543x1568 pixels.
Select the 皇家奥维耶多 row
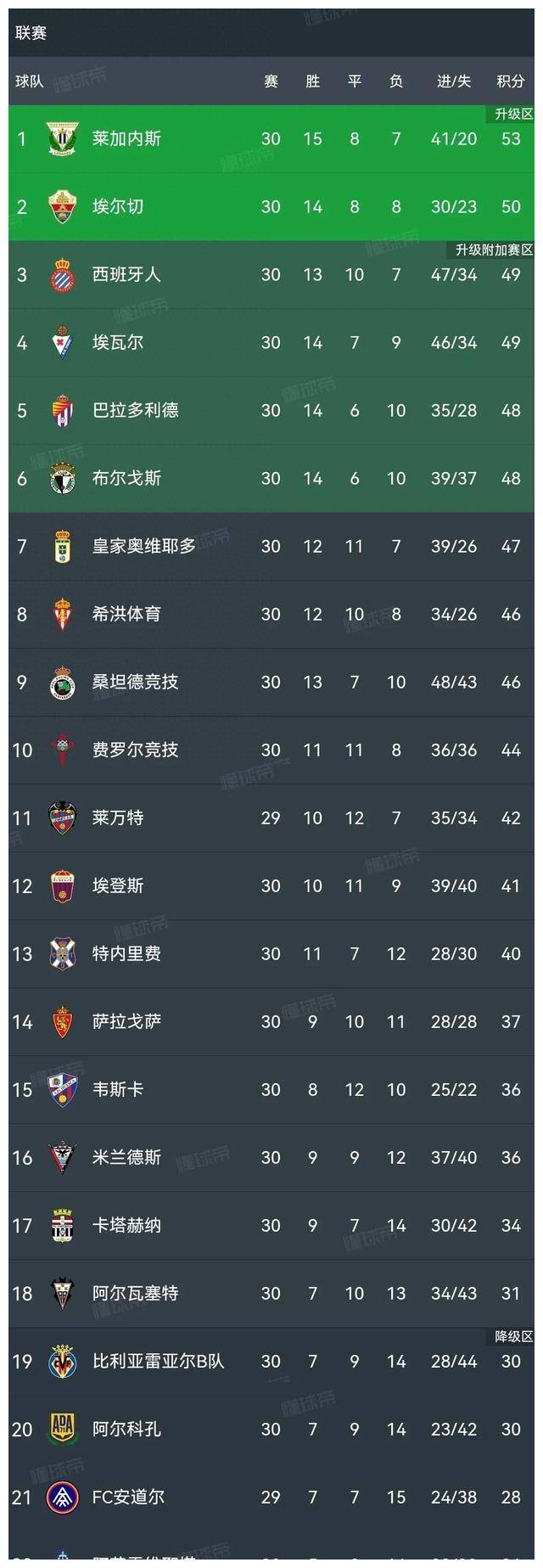click(x=143, y=546)
